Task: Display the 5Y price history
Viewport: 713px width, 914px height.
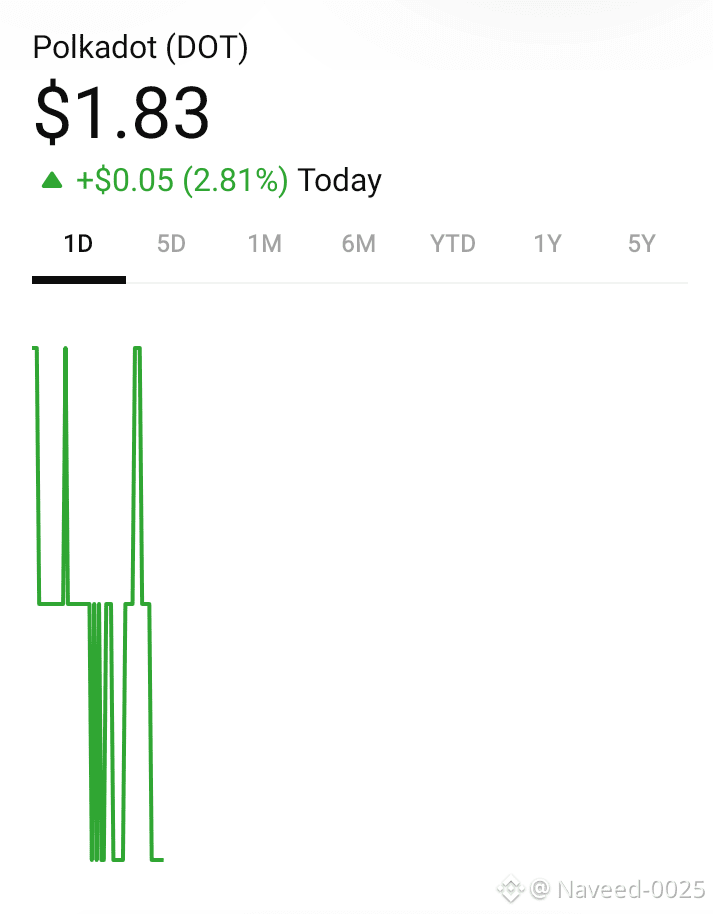Action: (641, 244)
